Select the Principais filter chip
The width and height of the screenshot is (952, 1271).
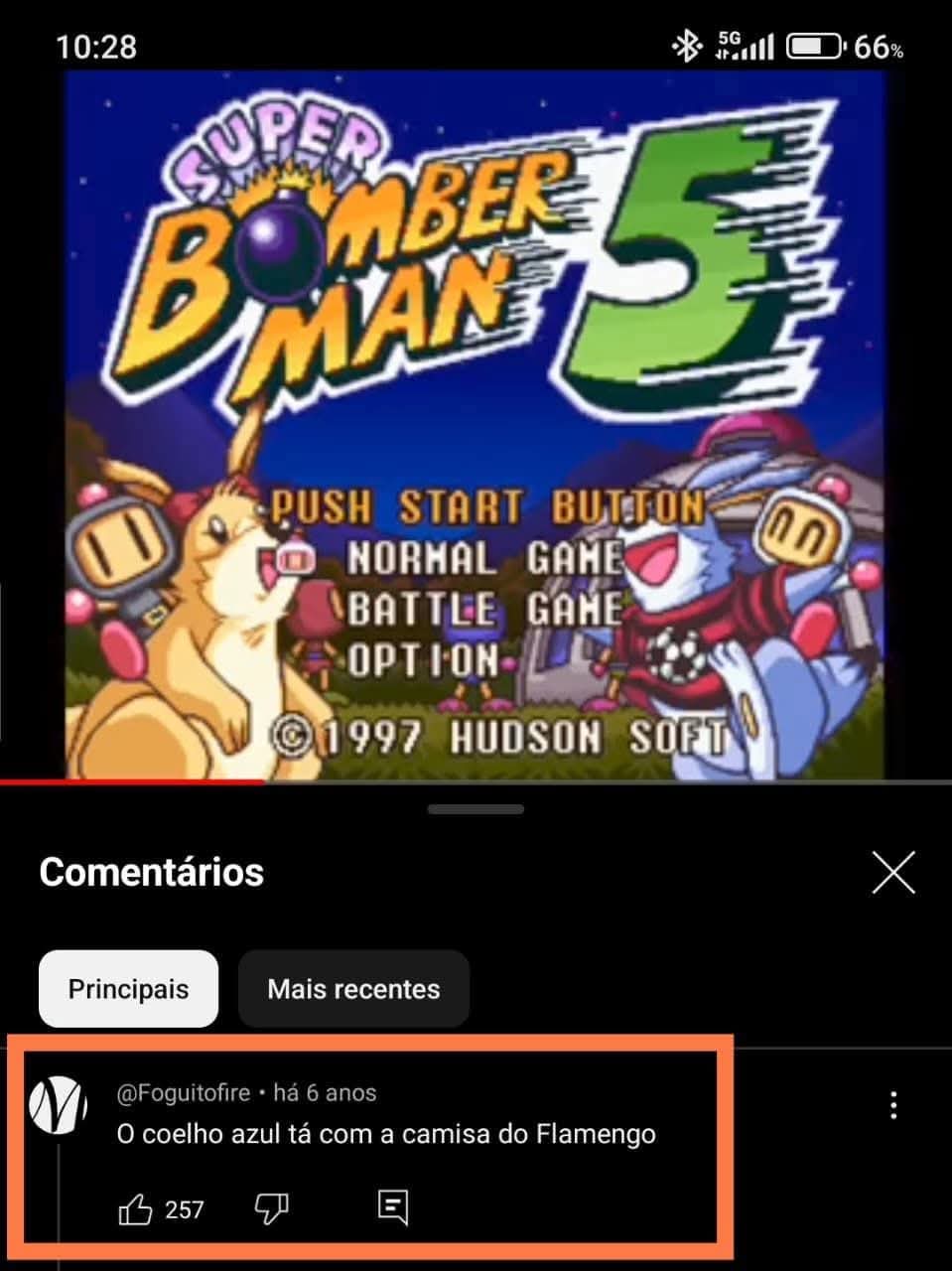click(128, 989)
